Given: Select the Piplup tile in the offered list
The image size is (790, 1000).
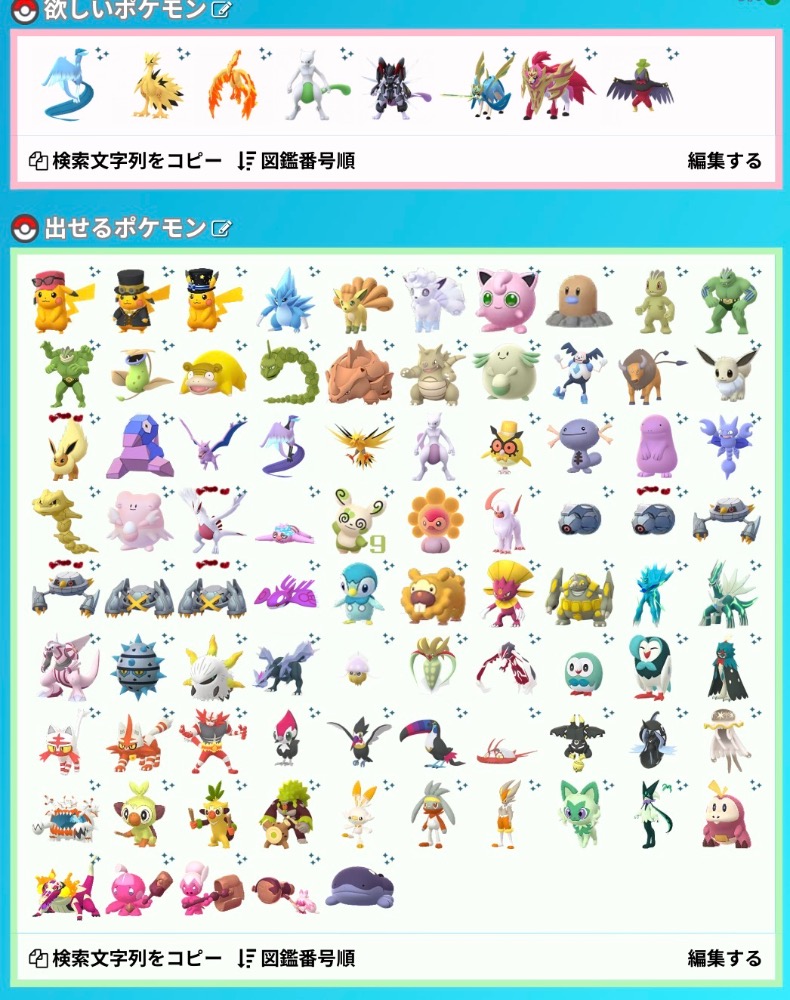Looking at the screenshot, I should (x=358, y=592).
